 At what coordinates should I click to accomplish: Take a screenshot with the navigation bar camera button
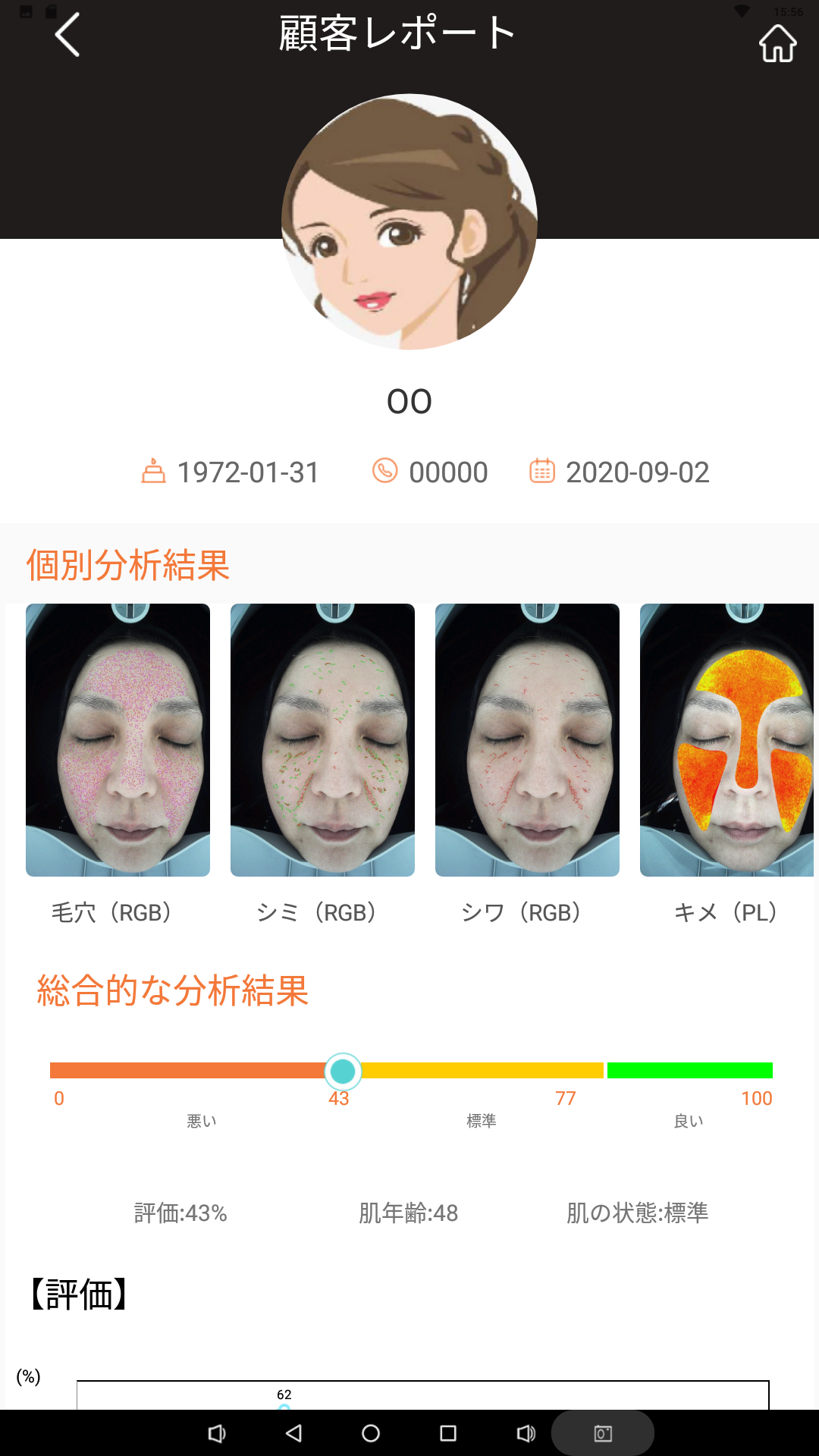click(x=603, y=1432)
